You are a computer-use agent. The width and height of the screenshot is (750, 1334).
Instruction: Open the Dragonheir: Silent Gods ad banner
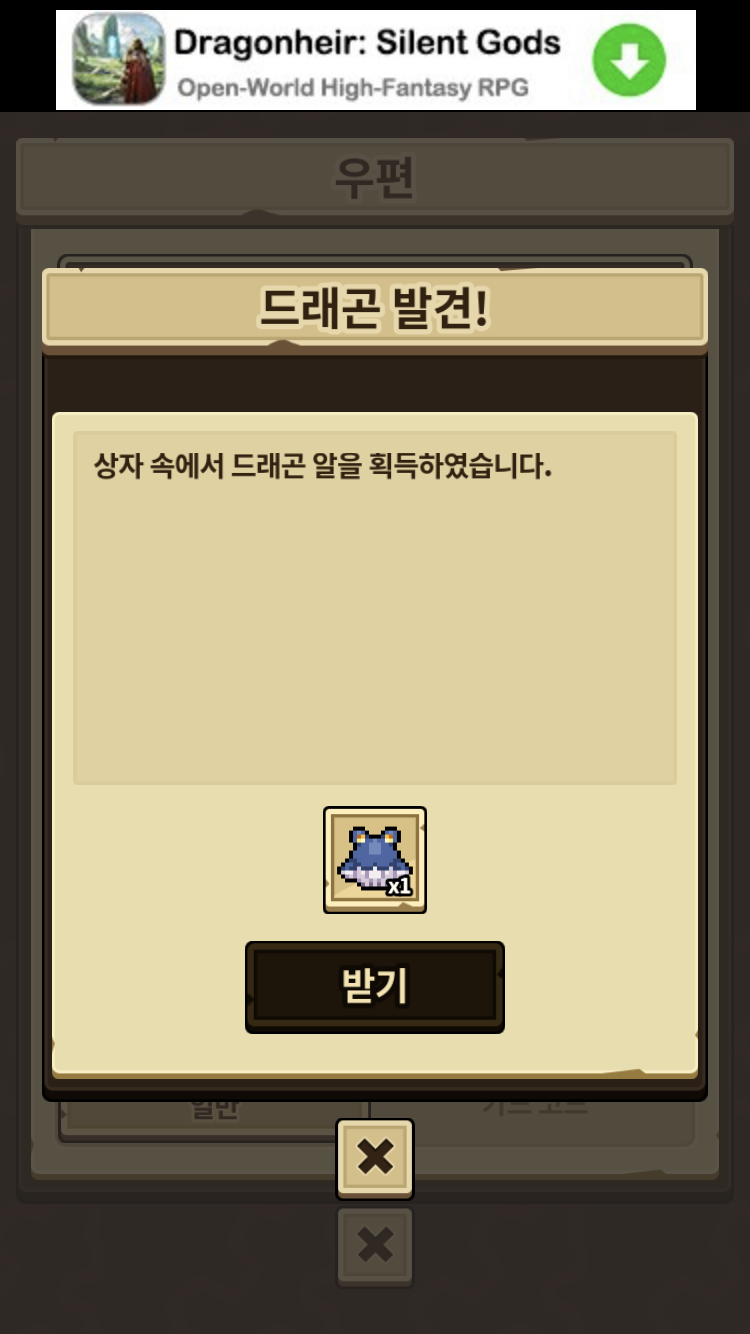point(365,60)
